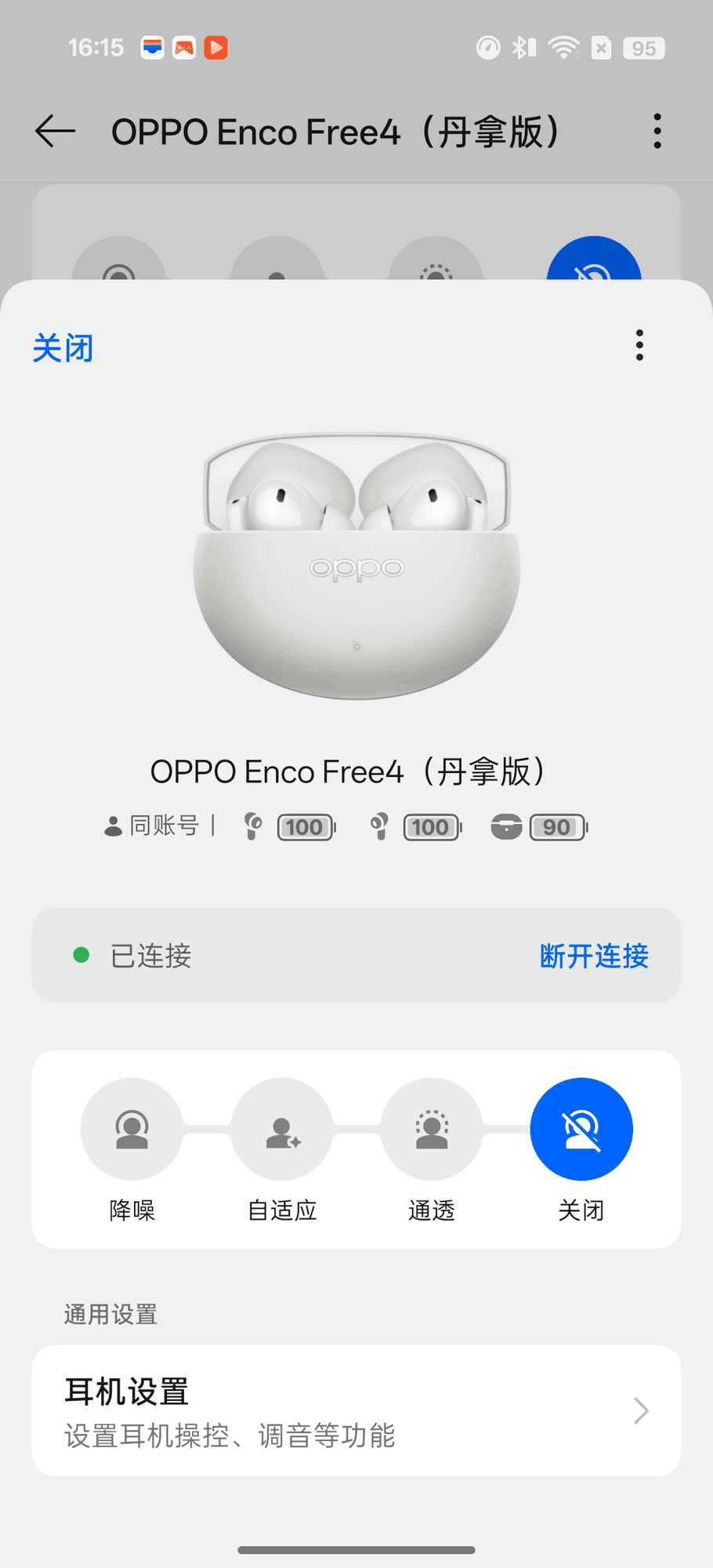713x1568 pixels.
Task: Switch to 自适应 adaptive mode
Action: click(x=282, y=1129)
